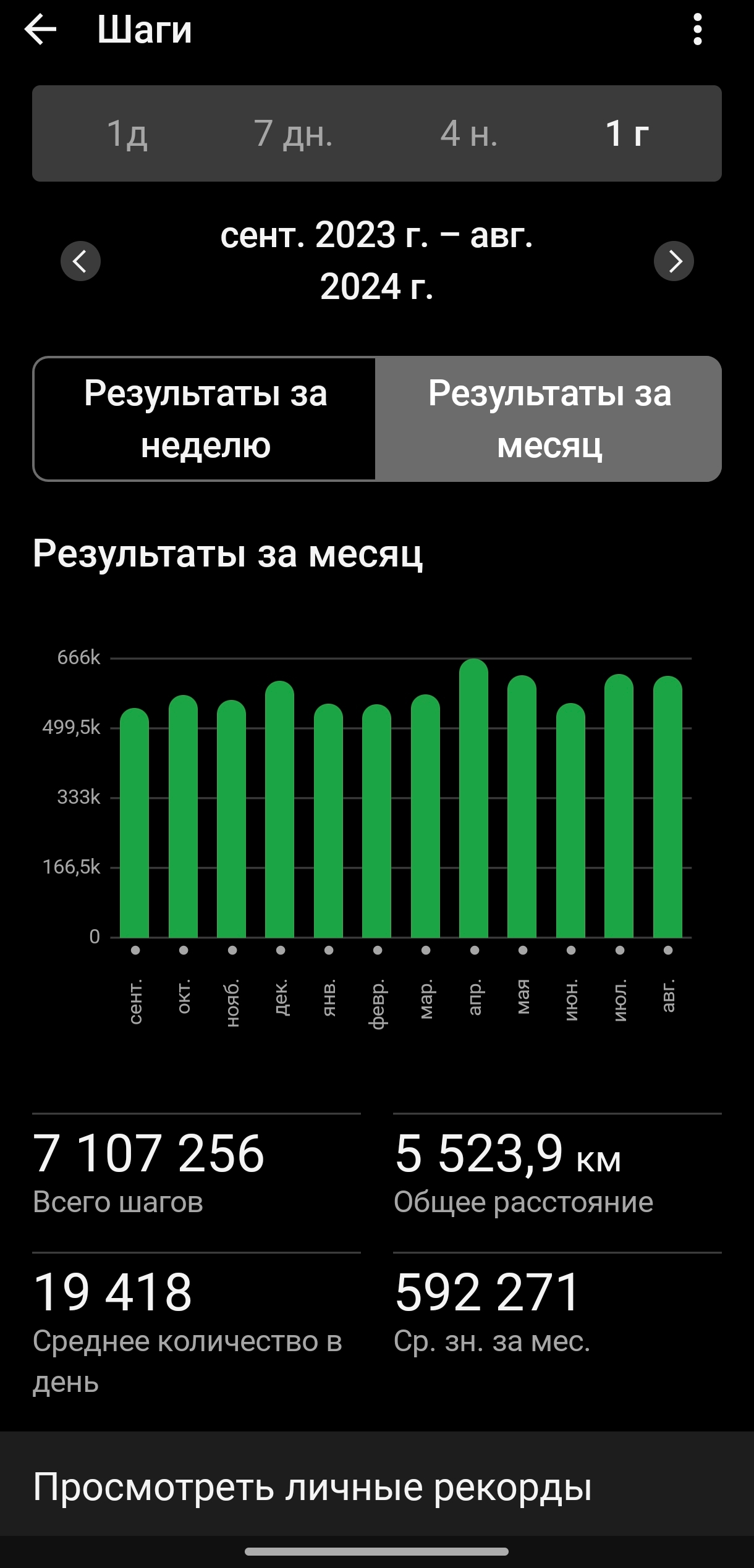754x1568 pixels.
Task: Tap the дек. bar in the chart
Action: pos(280,809)
